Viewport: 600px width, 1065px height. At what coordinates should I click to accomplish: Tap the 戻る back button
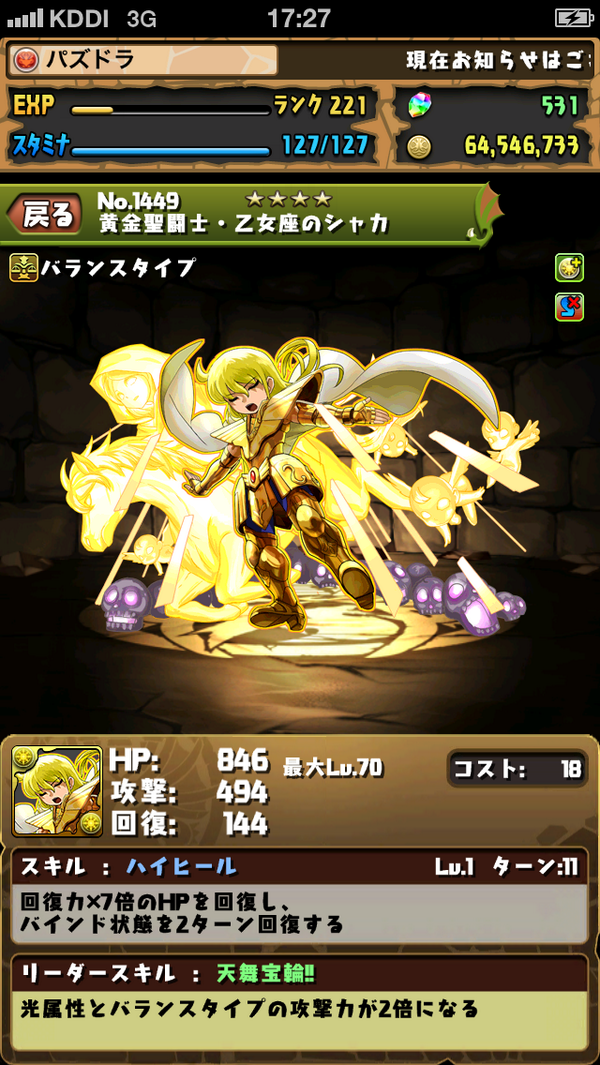46,214
